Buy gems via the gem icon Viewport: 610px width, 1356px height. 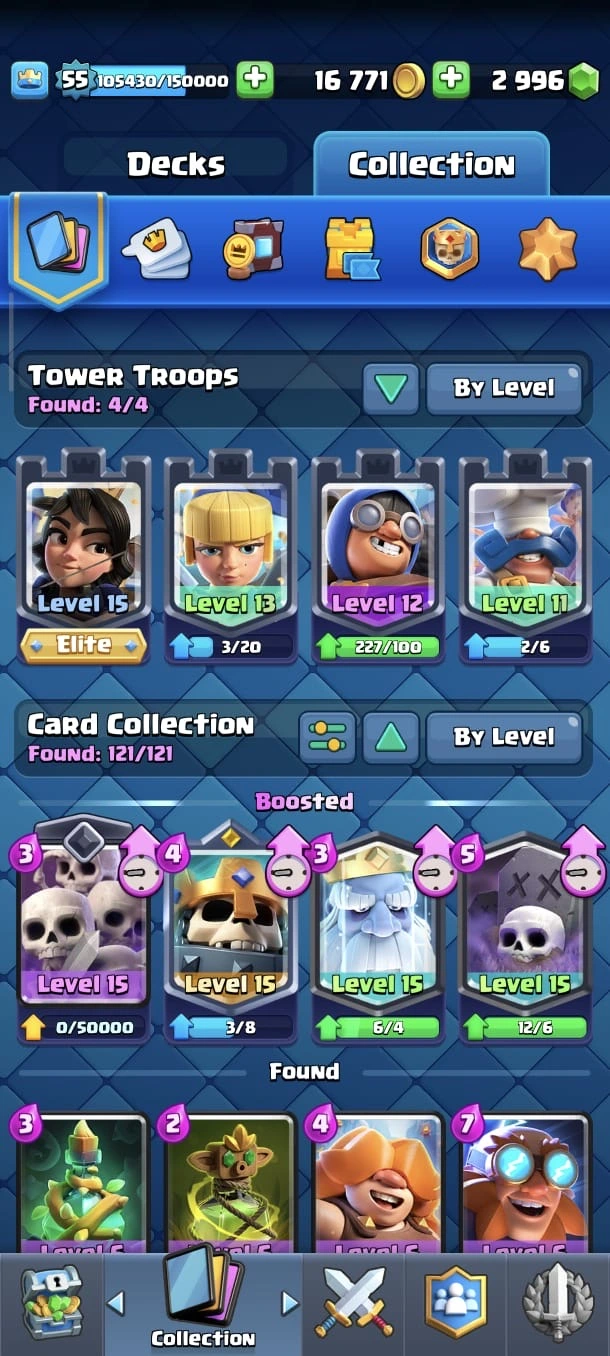click(583, 81)
